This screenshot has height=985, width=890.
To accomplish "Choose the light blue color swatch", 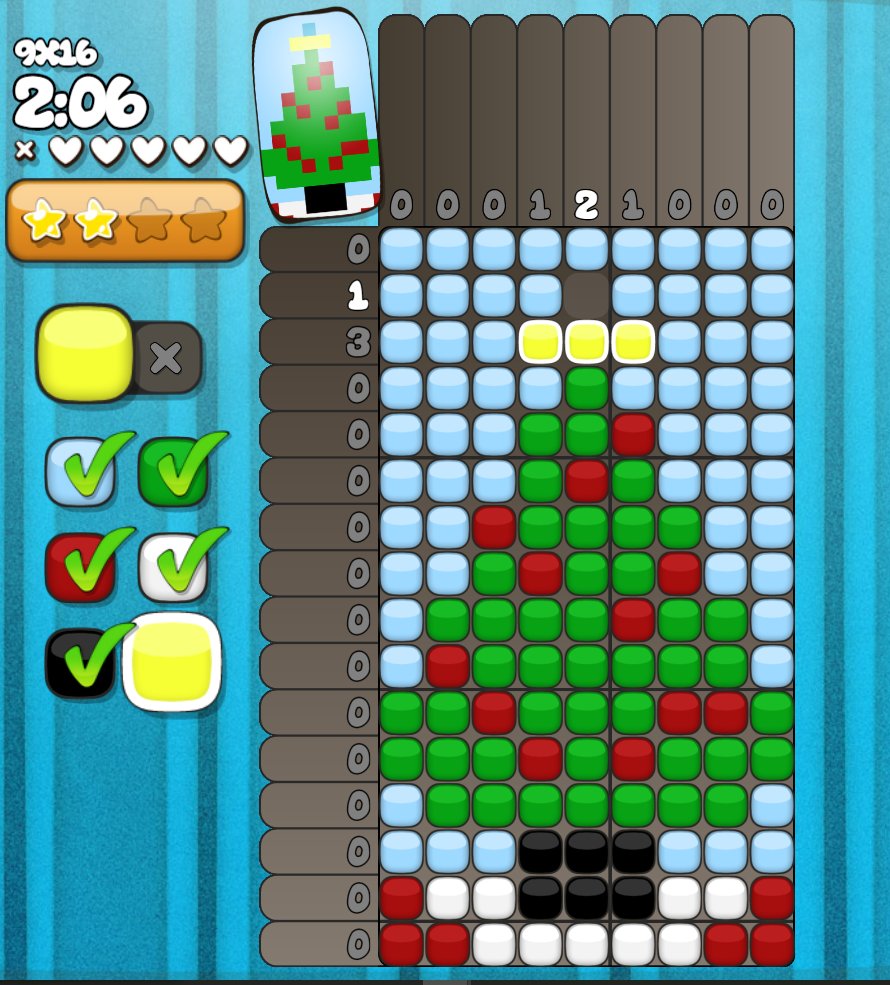I will click(x=80, y=471).
